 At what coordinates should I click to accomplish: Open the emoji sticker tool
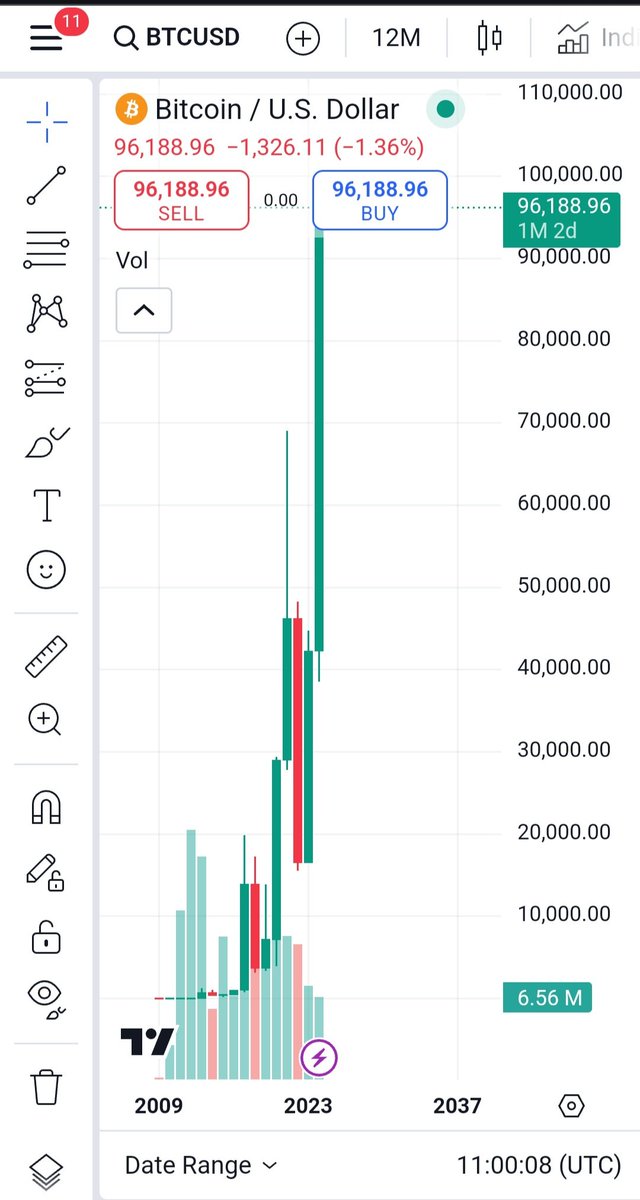(x=46, y=570)
